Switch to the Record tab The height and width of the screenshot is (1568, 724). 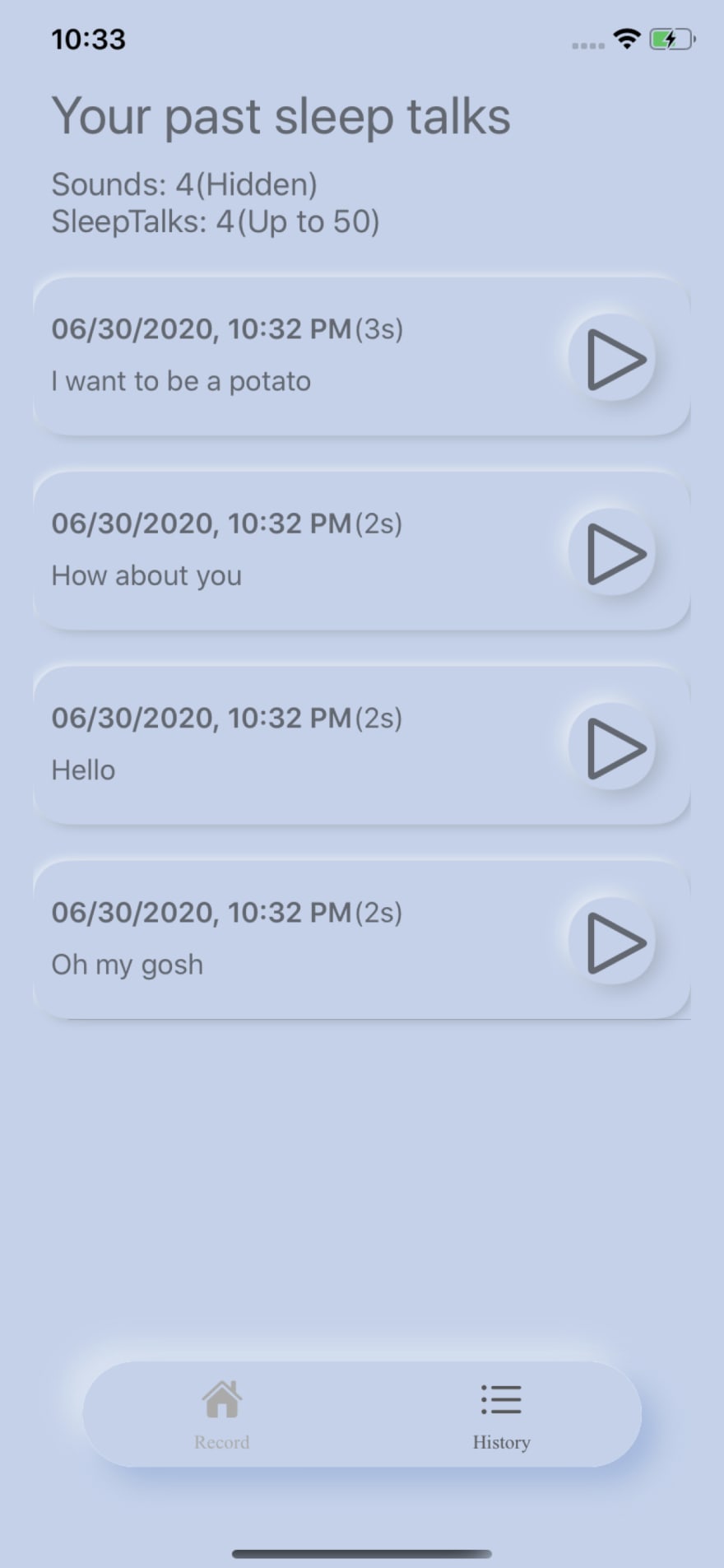222,1416
